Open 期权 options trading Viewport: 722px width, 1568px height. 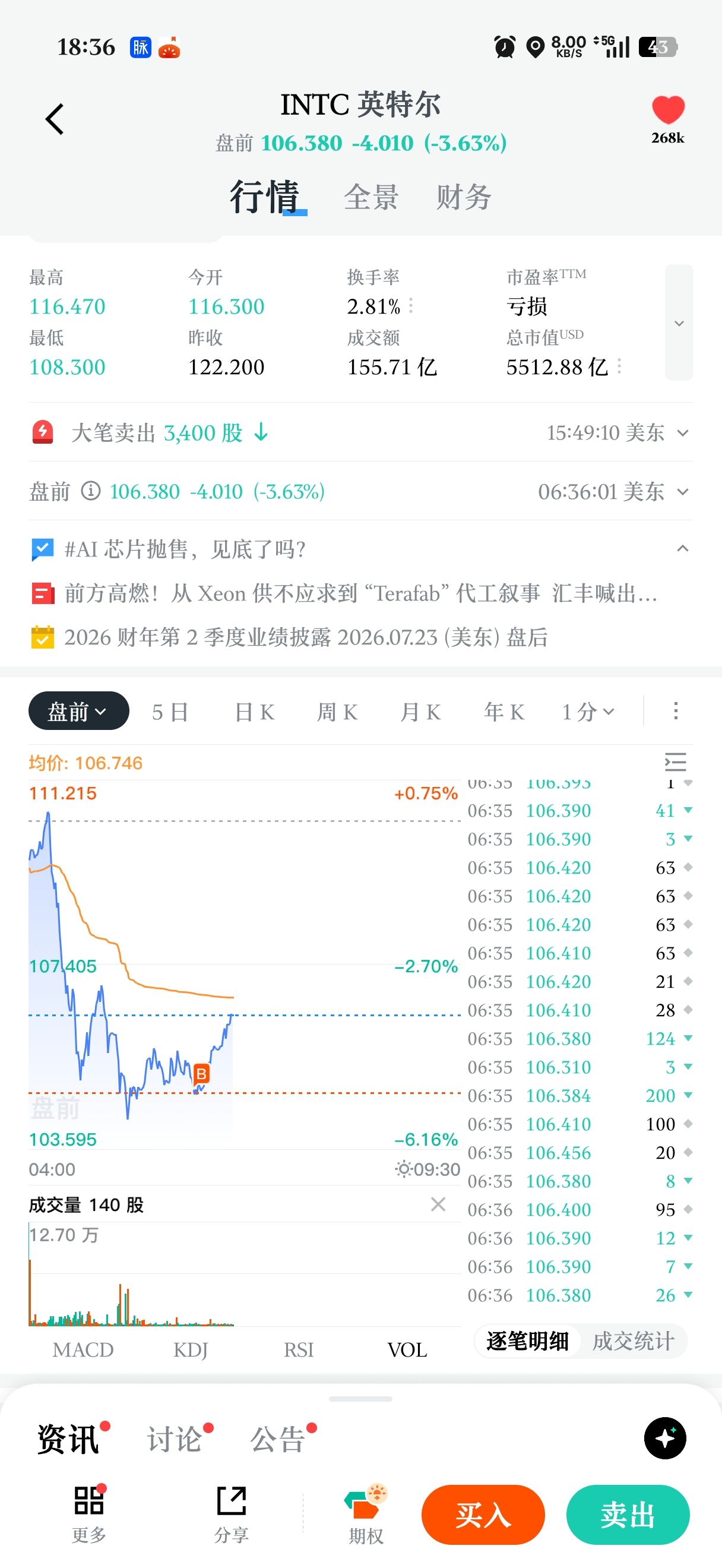click(366, 1515)
